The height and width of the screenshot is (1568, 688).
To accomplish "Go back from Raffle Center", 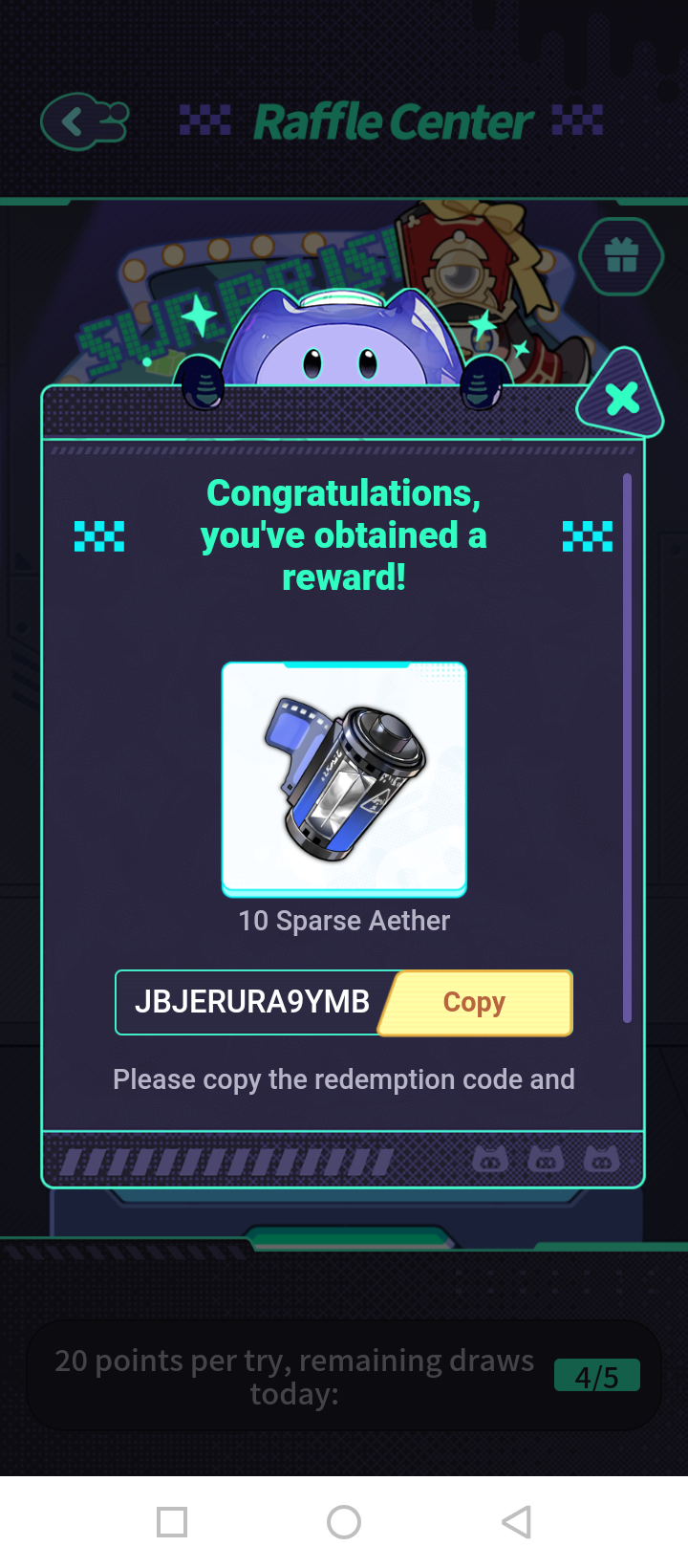I will 82,121.
